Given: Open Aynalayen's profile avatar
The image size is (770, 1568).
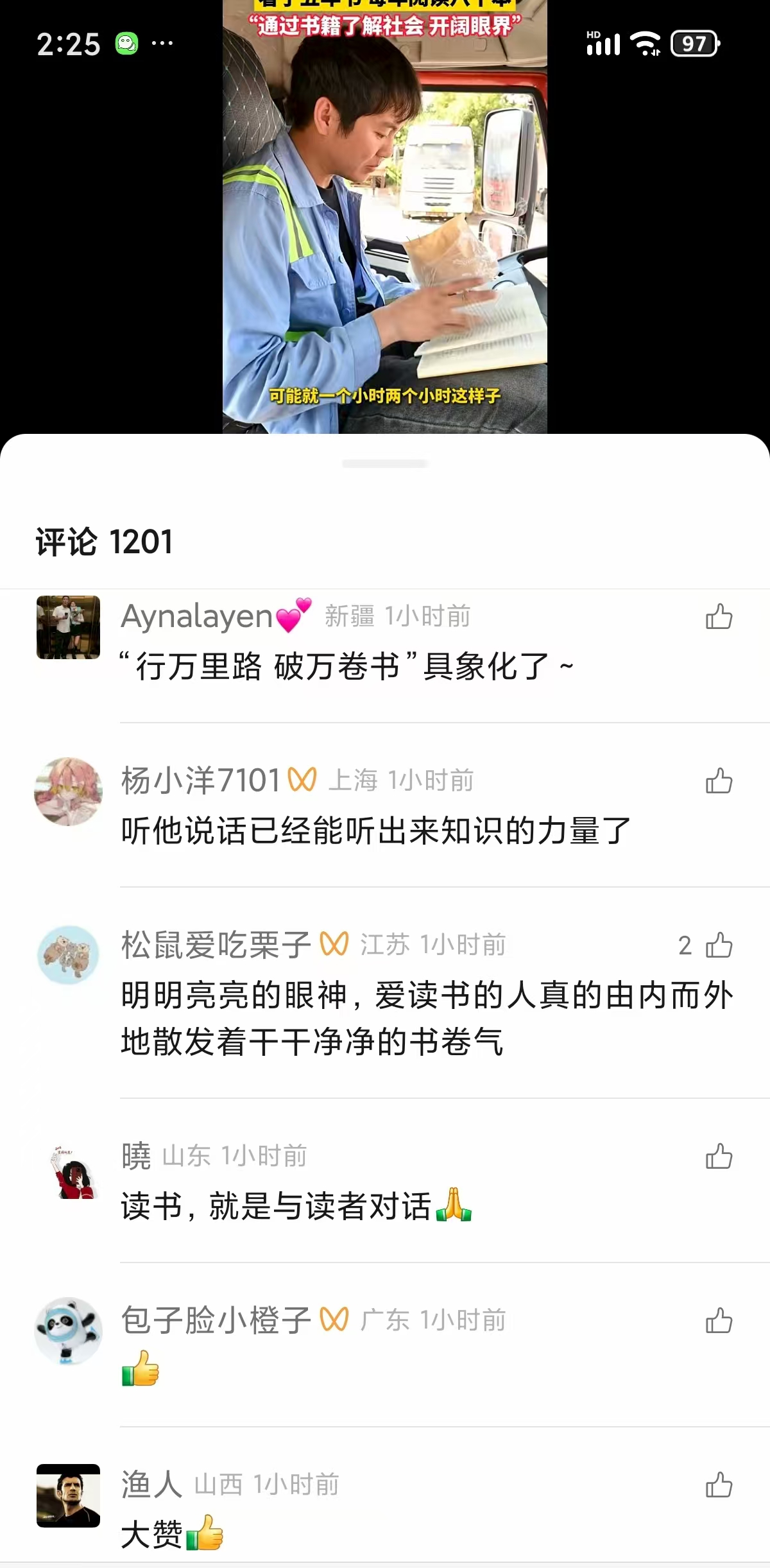Looking at the screenshot, I should (68, 627).
